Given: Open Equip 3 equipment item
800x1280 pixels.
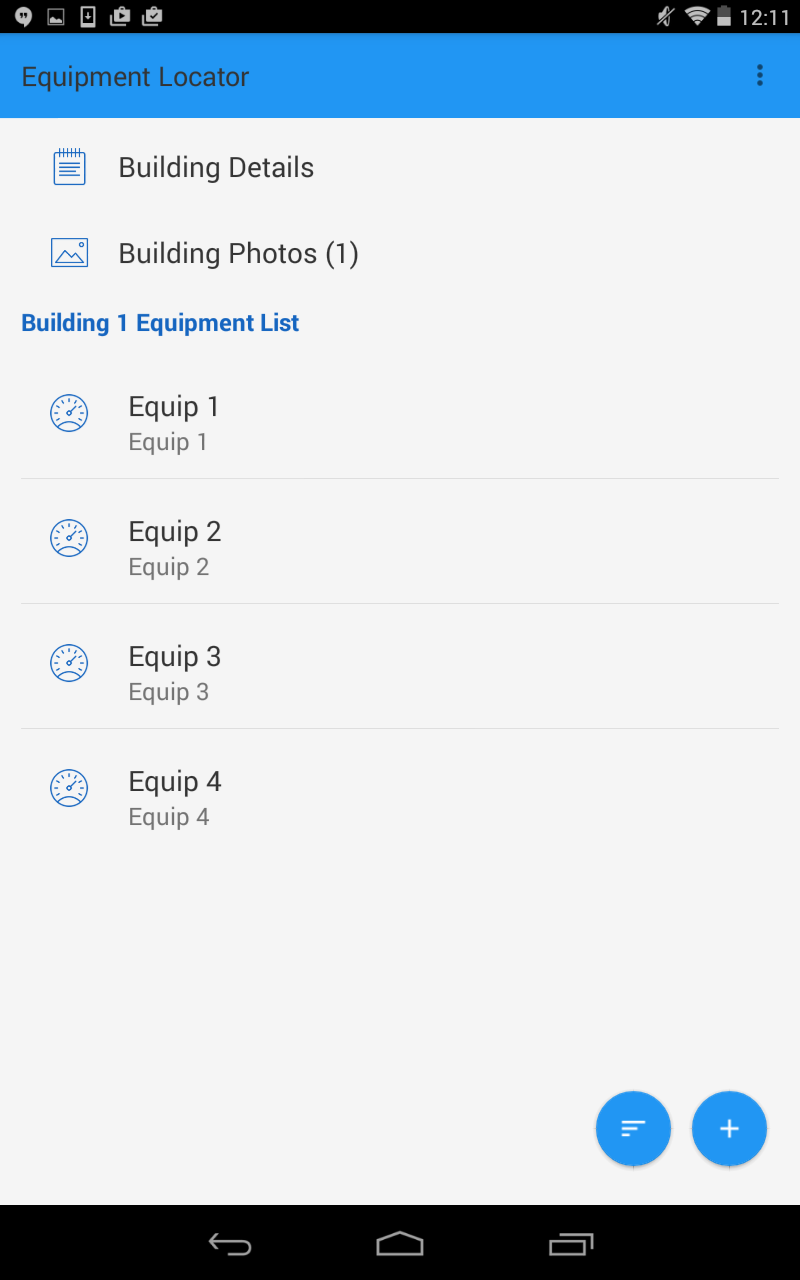Looking at the screenshot, I should pyautogui.click(x=400, y=666).
